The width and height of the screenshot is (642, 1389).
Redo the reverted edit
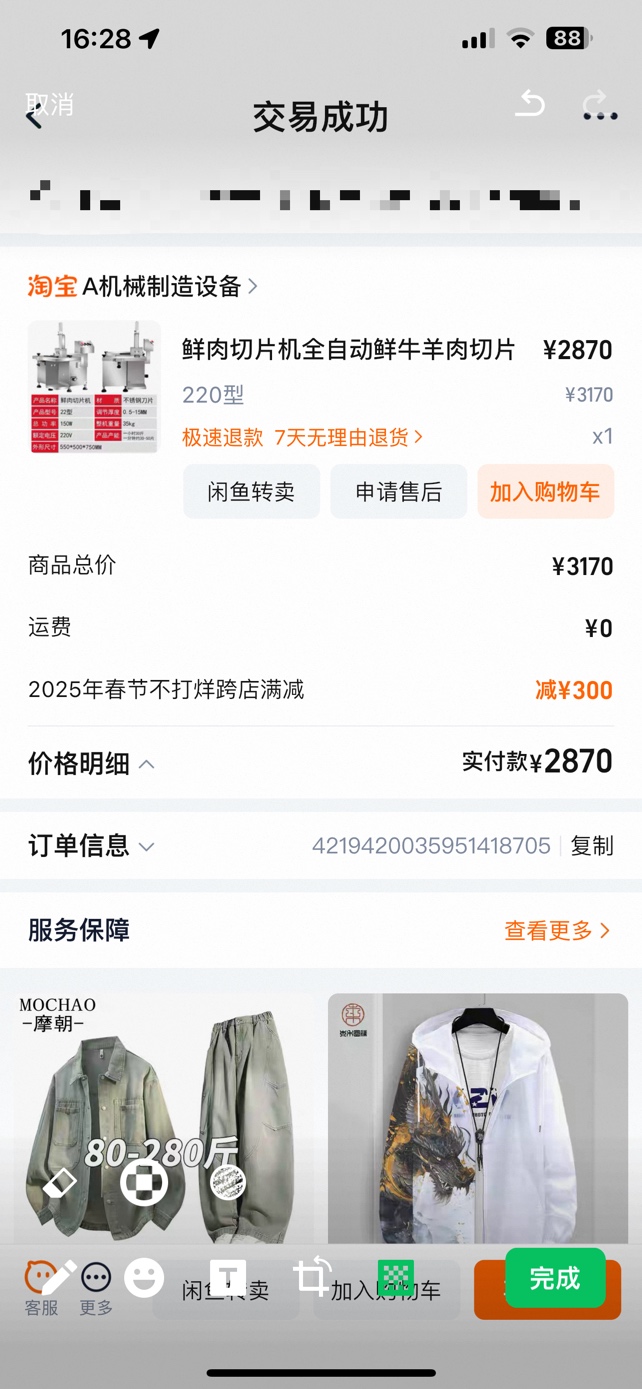click(596, 104)
